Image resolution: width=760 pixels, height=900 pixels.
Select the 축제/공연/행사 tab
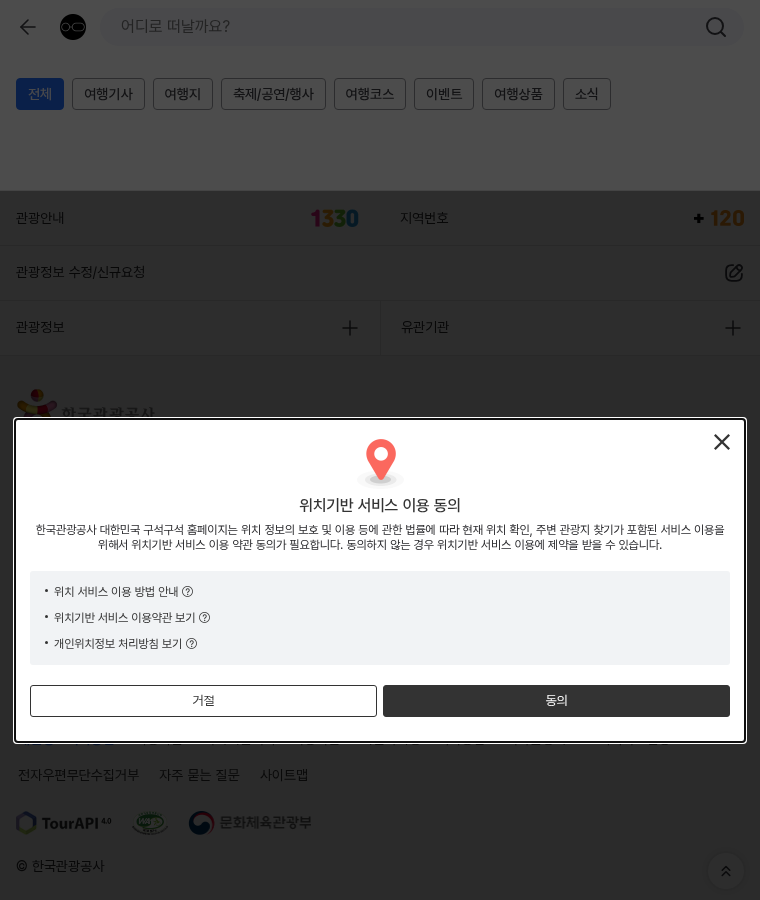click(273, 94)
